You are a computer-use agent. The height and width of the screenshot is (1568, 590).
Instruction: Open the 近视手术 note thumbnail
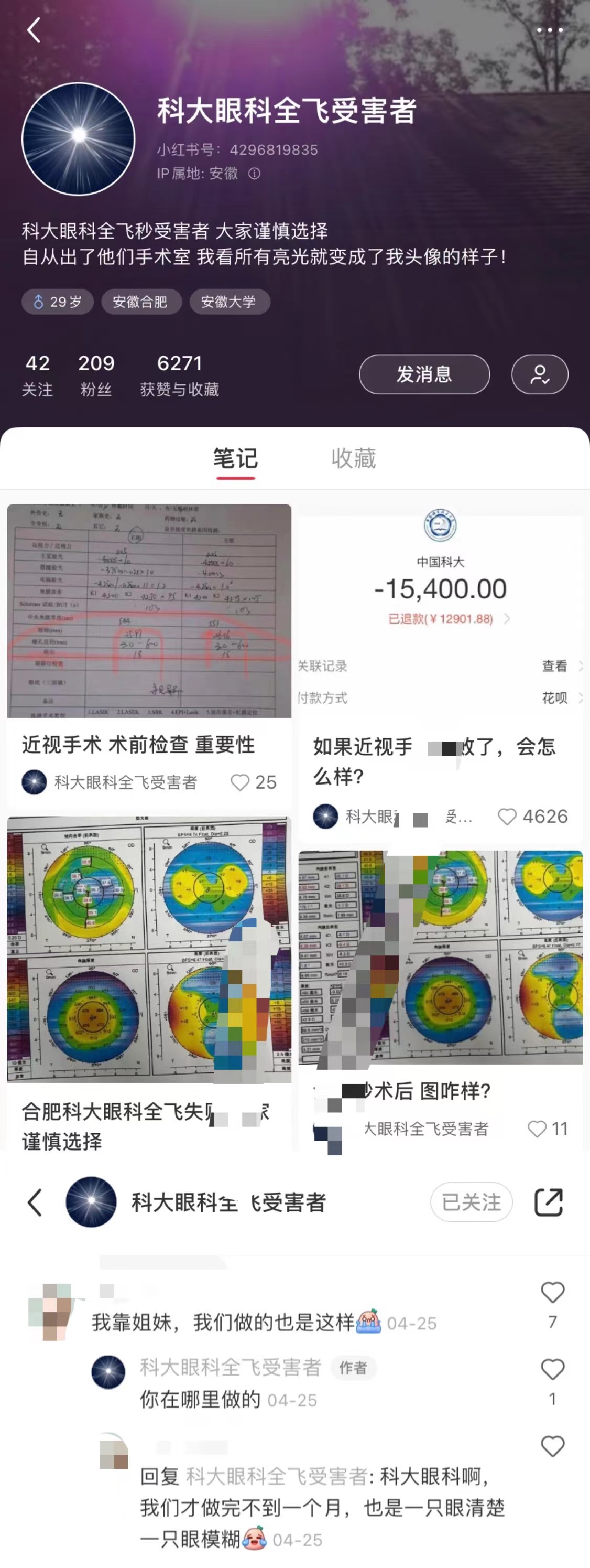tap(147, 612)
